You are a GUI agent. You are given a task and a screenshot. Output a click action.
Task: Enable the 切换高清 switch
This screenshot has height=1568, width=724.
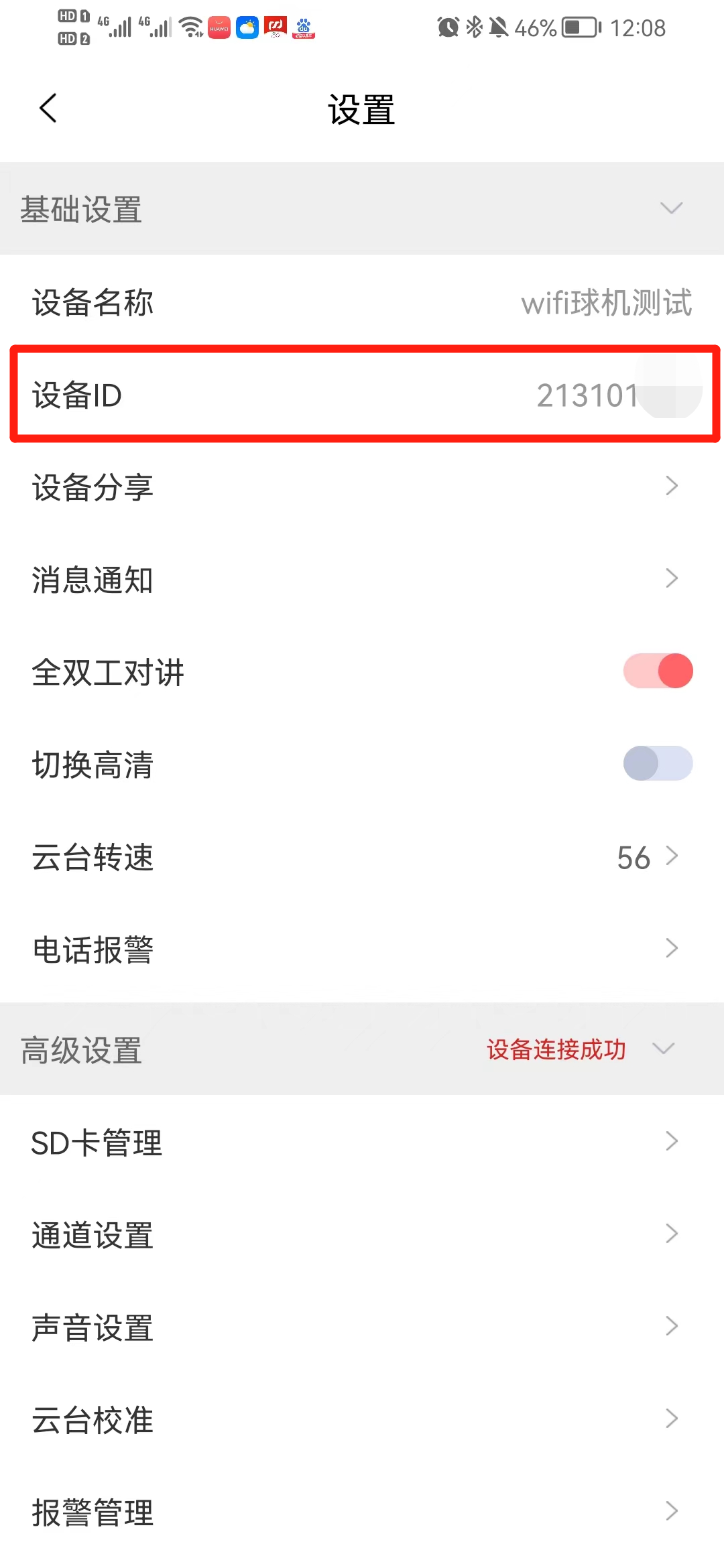coord(657,764)
